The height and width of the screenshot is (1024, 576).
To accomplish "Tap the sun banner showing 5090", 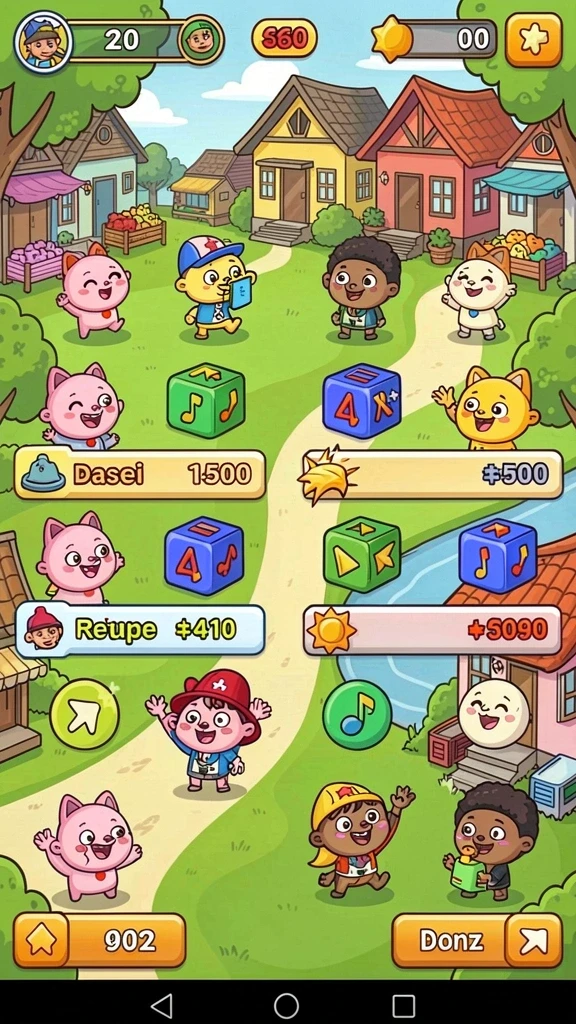I will click(x=432, y=630).
